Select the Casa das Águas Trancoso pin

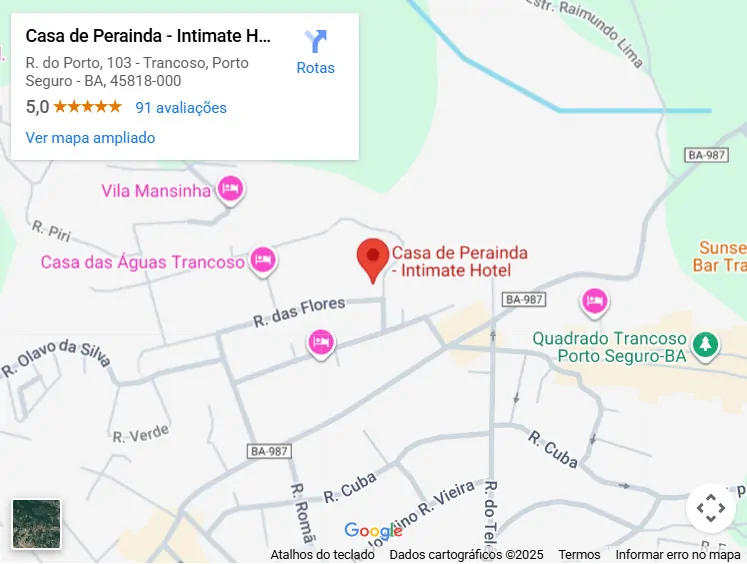point(263,260)
